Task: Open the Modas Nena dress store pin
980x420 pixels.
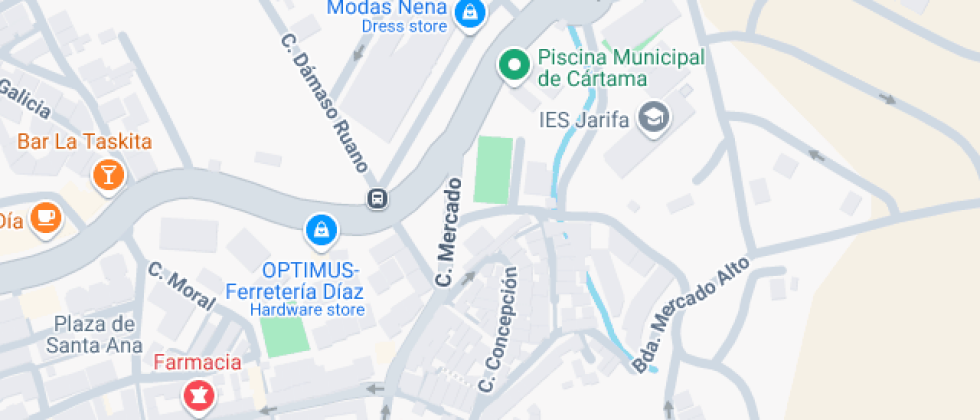Action: pyautogui.click(x=468, y=14)
